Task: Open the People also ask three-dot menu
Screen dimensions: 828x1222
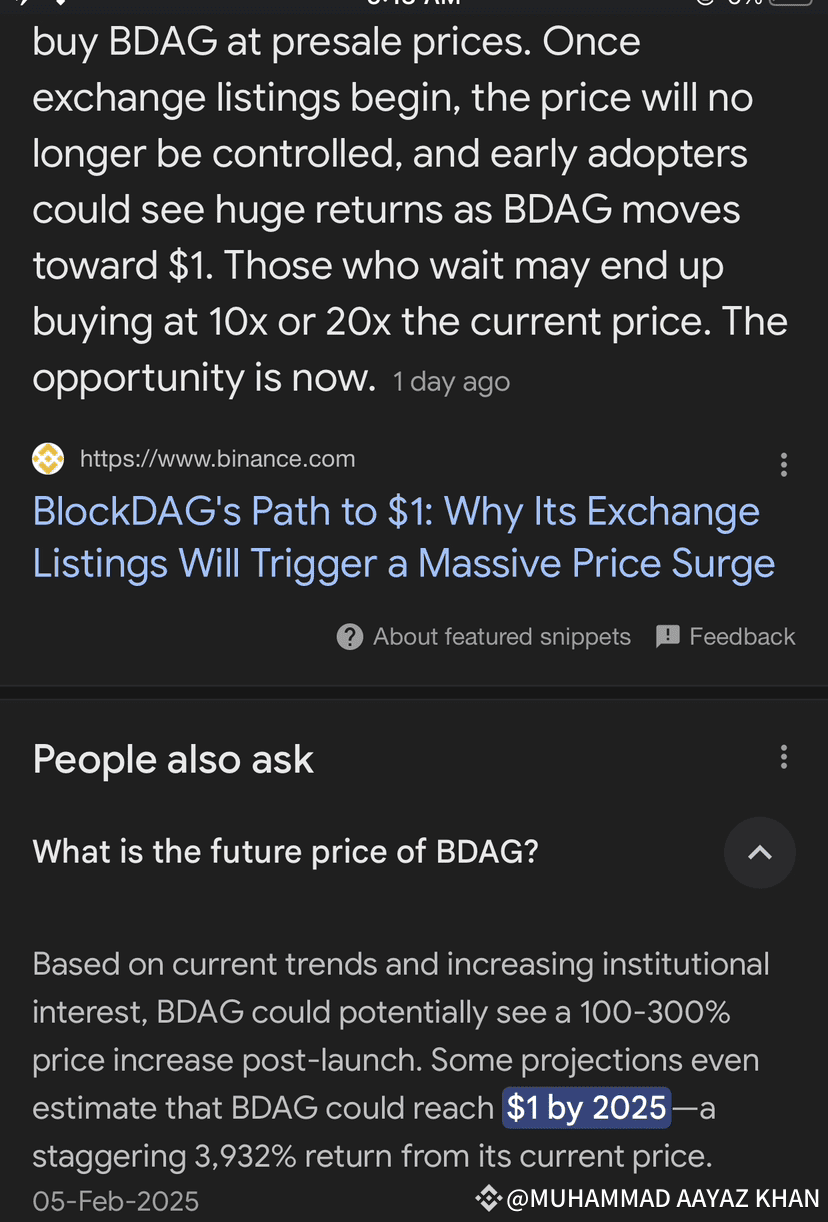Action: [x=784, y=757]
